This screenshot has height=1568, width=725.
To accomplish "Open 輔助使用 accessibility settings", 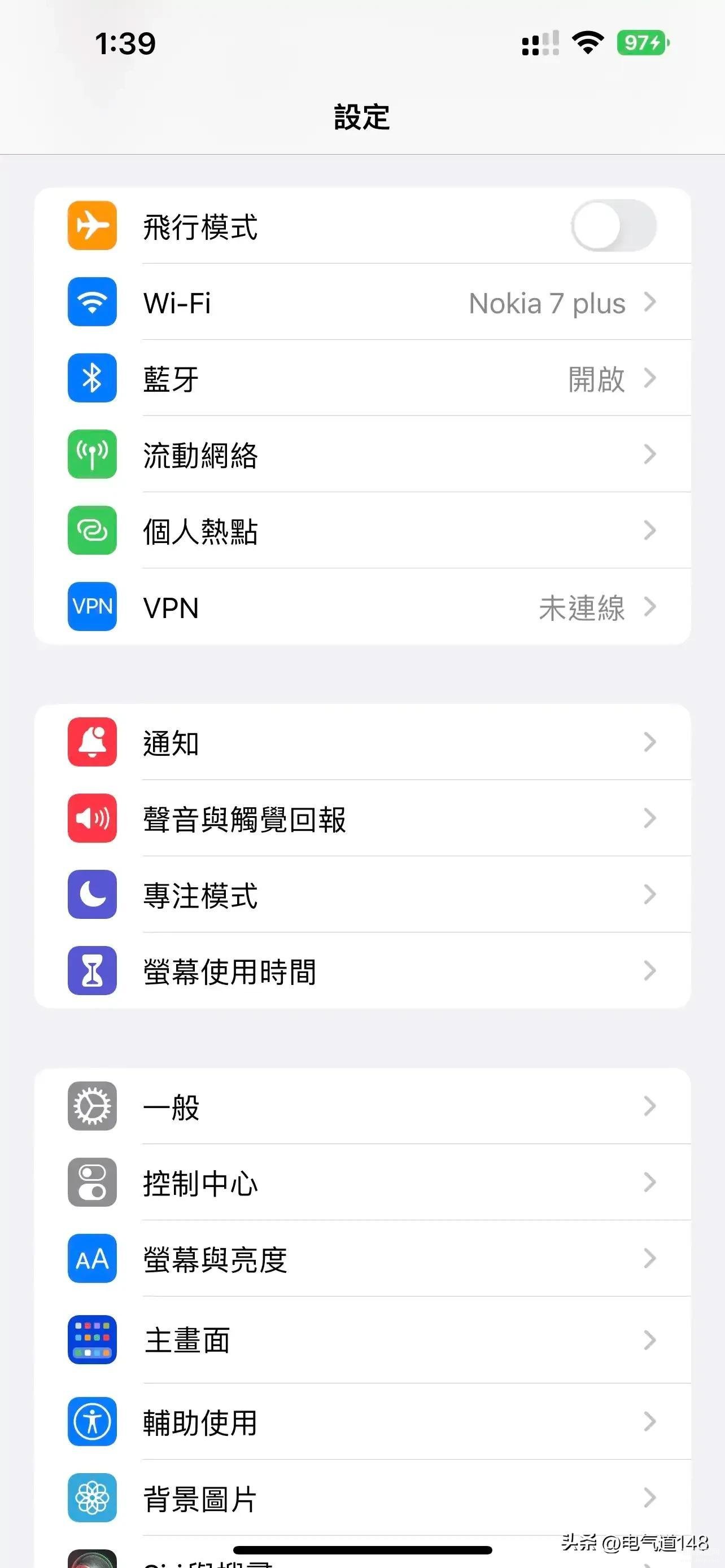I will (361, 1422).
